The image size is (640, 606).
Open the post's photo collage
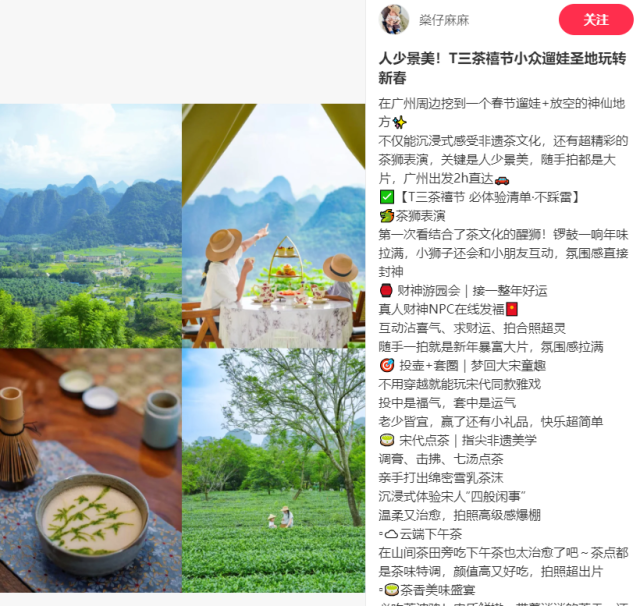[182, 348]
